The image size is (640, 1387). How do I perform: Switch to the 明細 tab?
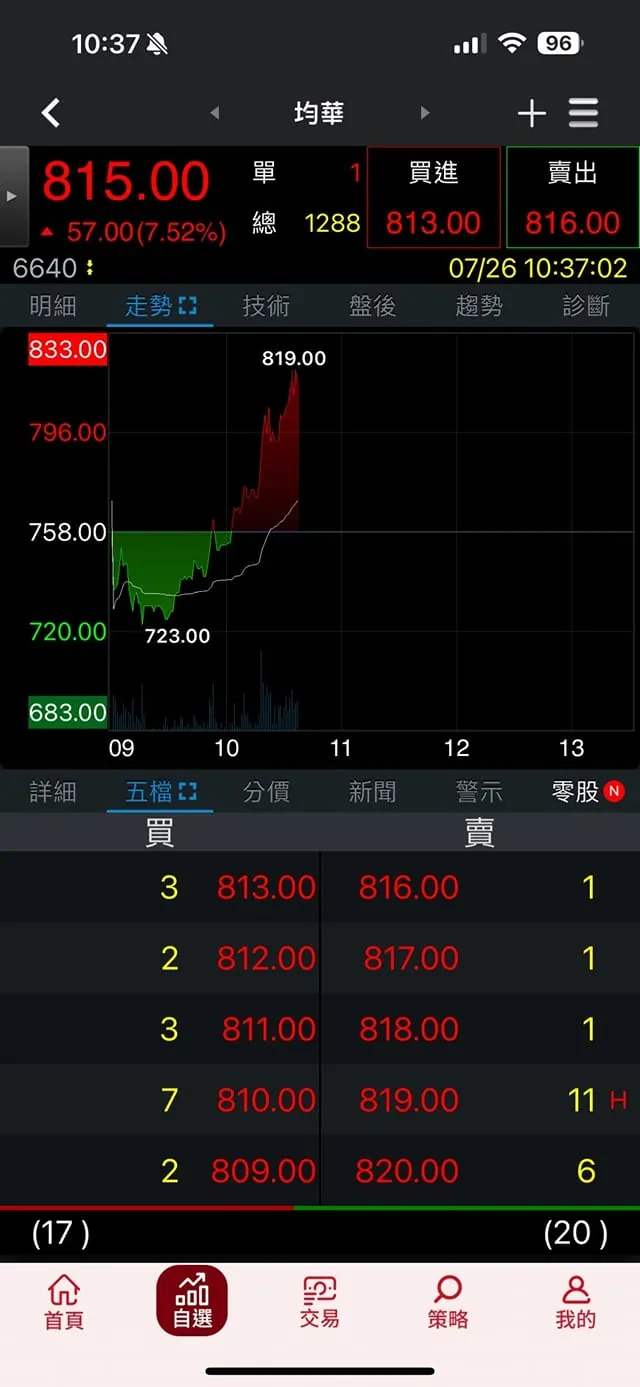[x=53, y=306]
